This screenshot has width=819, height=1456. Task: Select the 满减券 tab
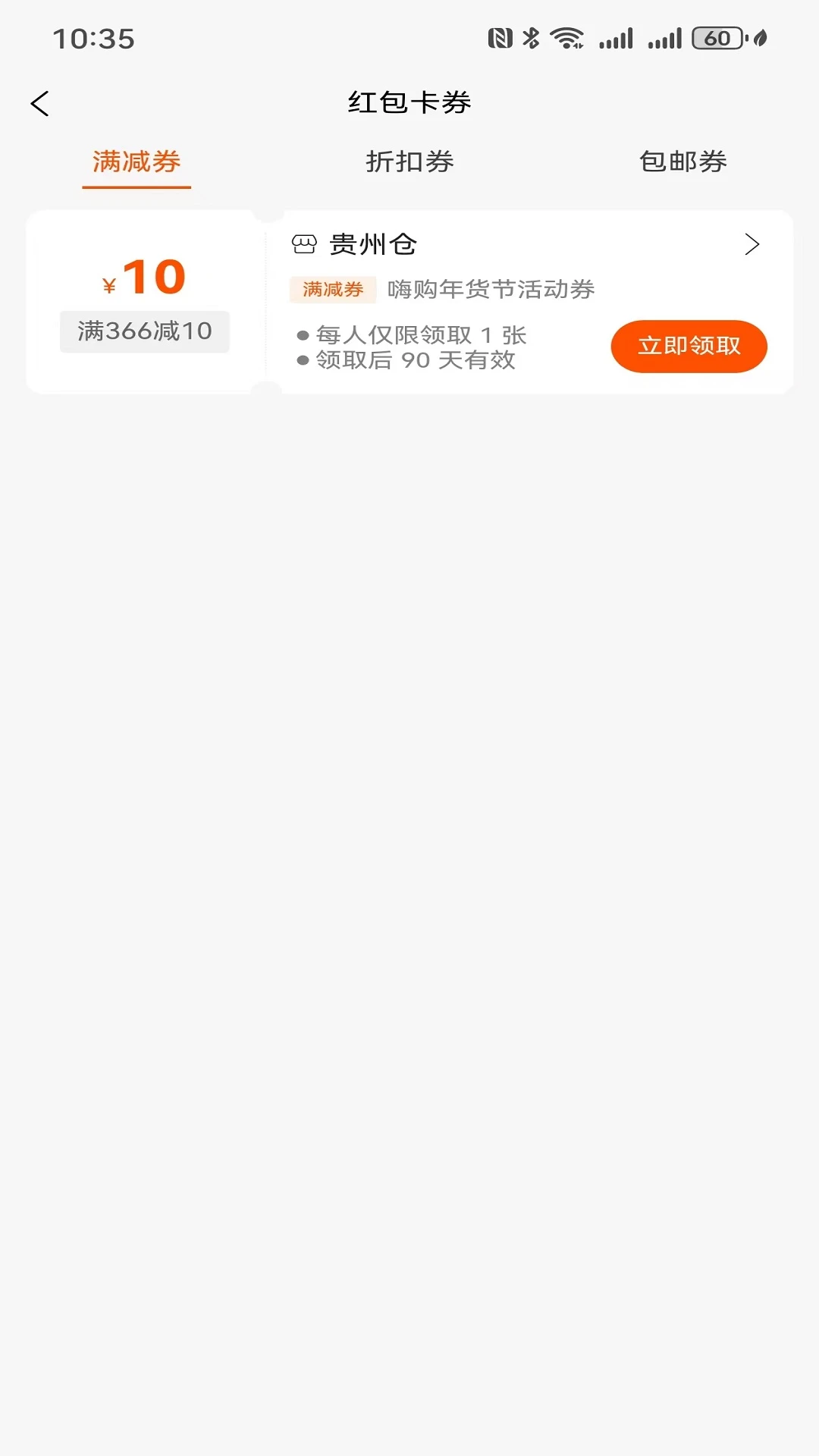136,161
